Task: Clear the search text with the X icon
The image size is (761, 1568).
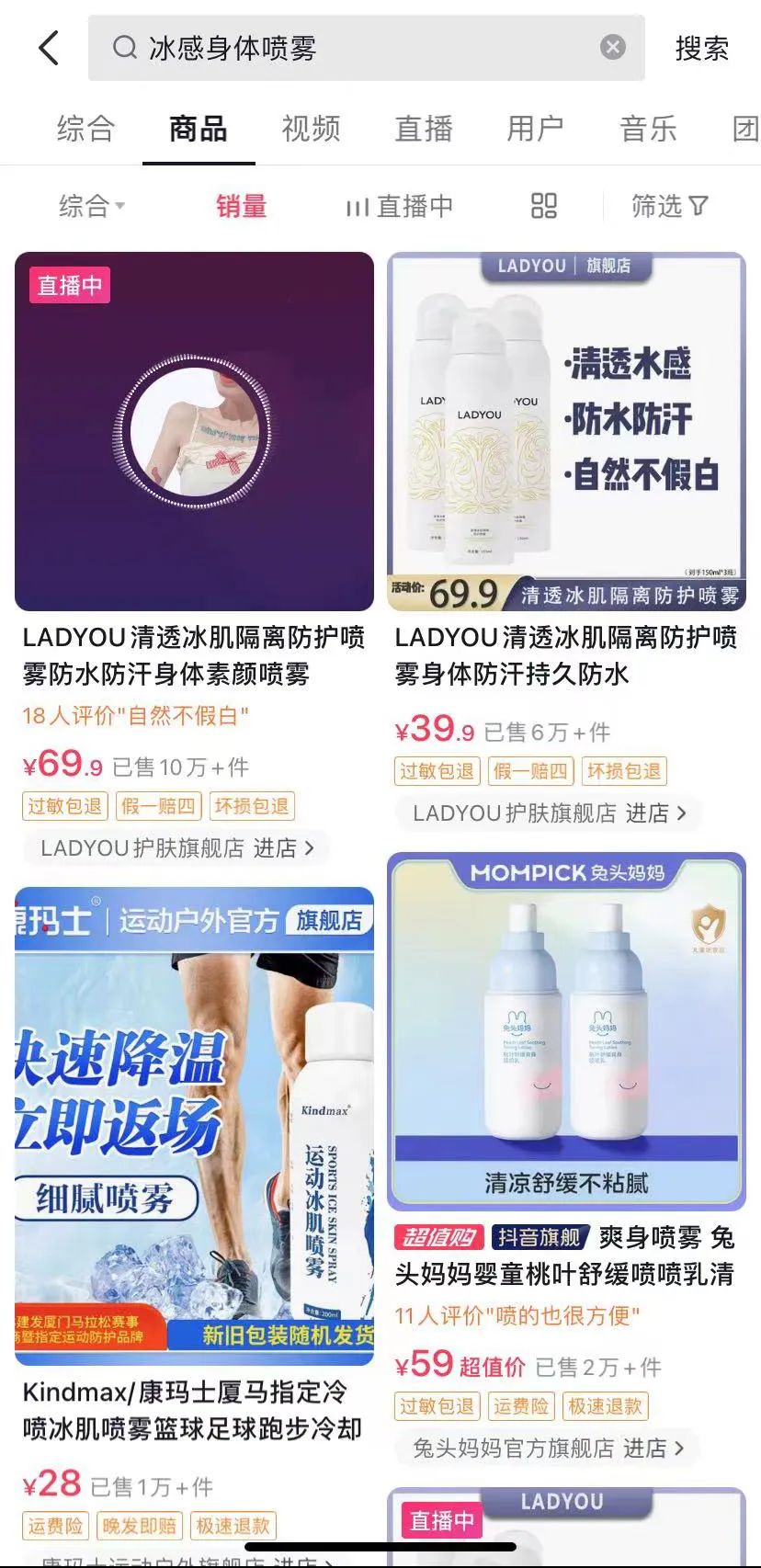Action: click(x=613, y=48)
